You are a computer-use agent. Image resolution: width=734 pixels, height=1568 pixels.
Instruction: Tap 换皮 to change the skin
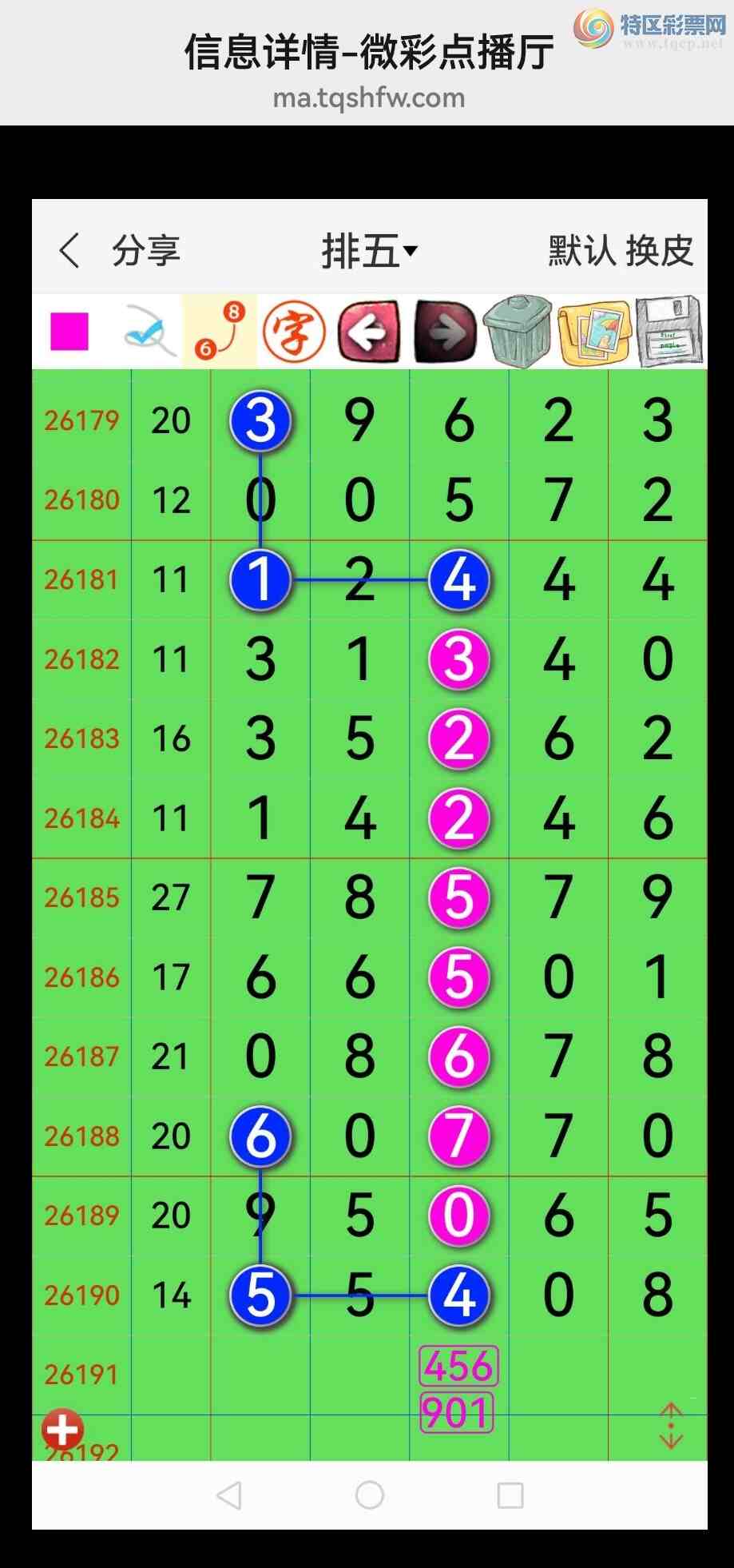coord(660,251)
